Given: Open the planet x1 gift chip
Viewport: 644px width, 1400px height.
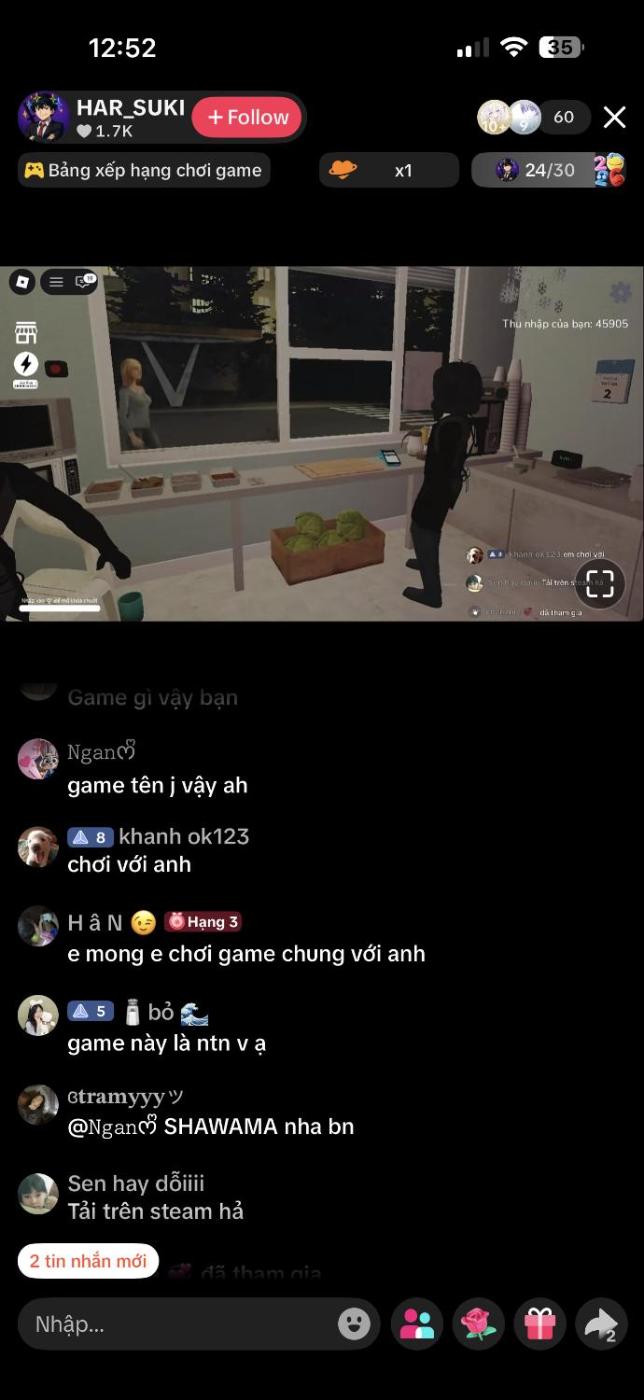Looking at the screenshot, I should pos(388,170).
